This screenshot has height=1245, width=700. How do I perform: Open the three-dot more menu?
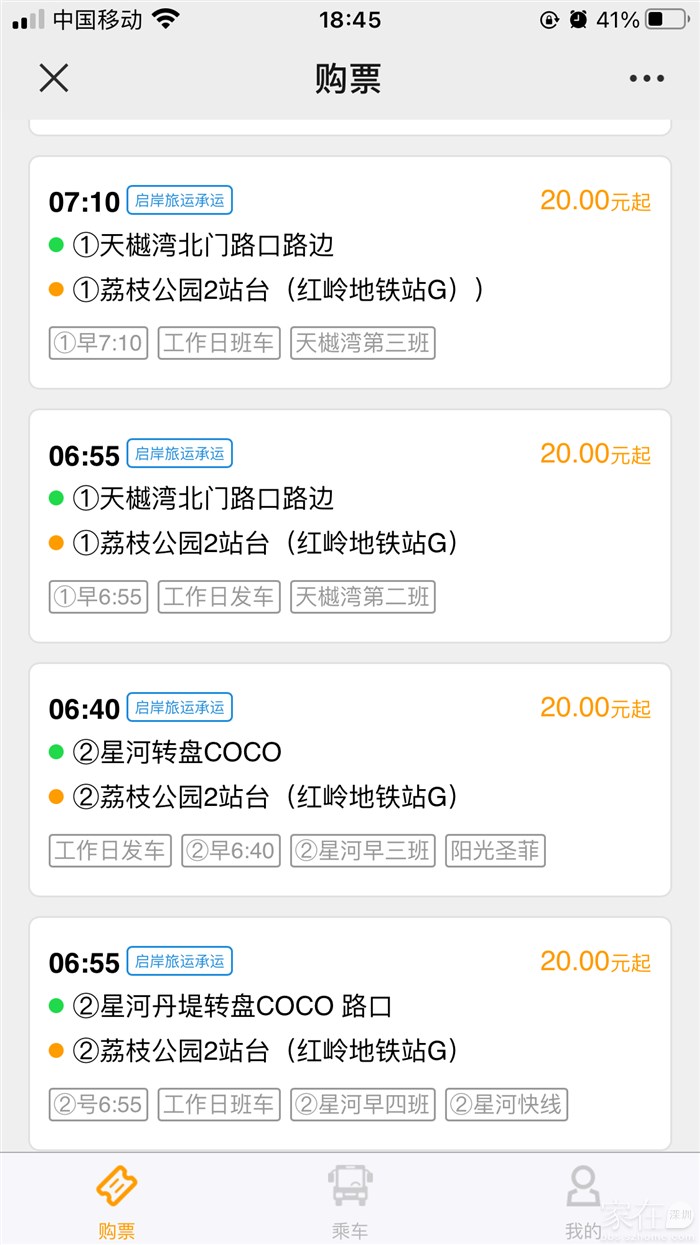[x=646, y=79]
